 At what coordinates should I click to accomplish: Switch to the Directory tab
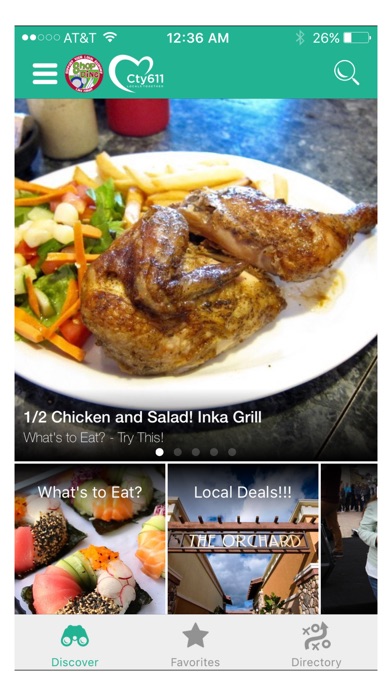pyautogui.click(x=316, y=643)
